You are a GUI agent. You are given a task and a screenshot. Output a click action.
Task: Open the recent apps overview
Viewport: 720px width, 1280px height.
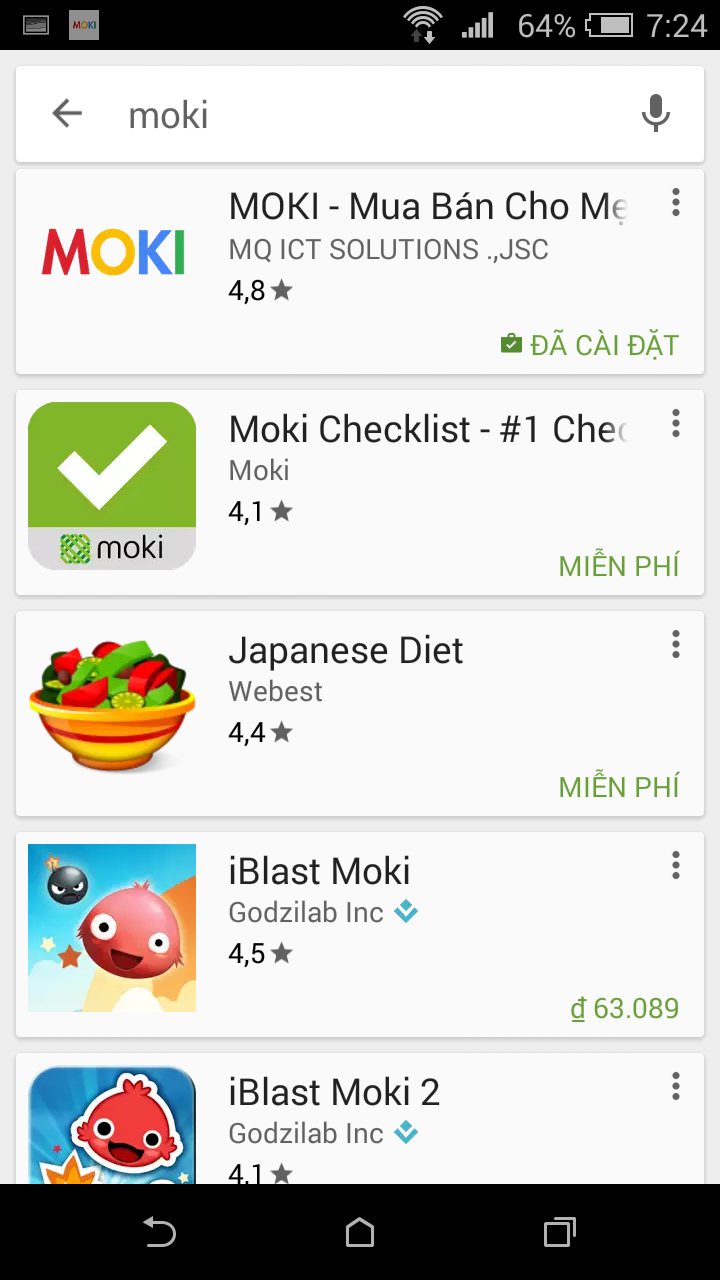click(x=560, y=1233)
